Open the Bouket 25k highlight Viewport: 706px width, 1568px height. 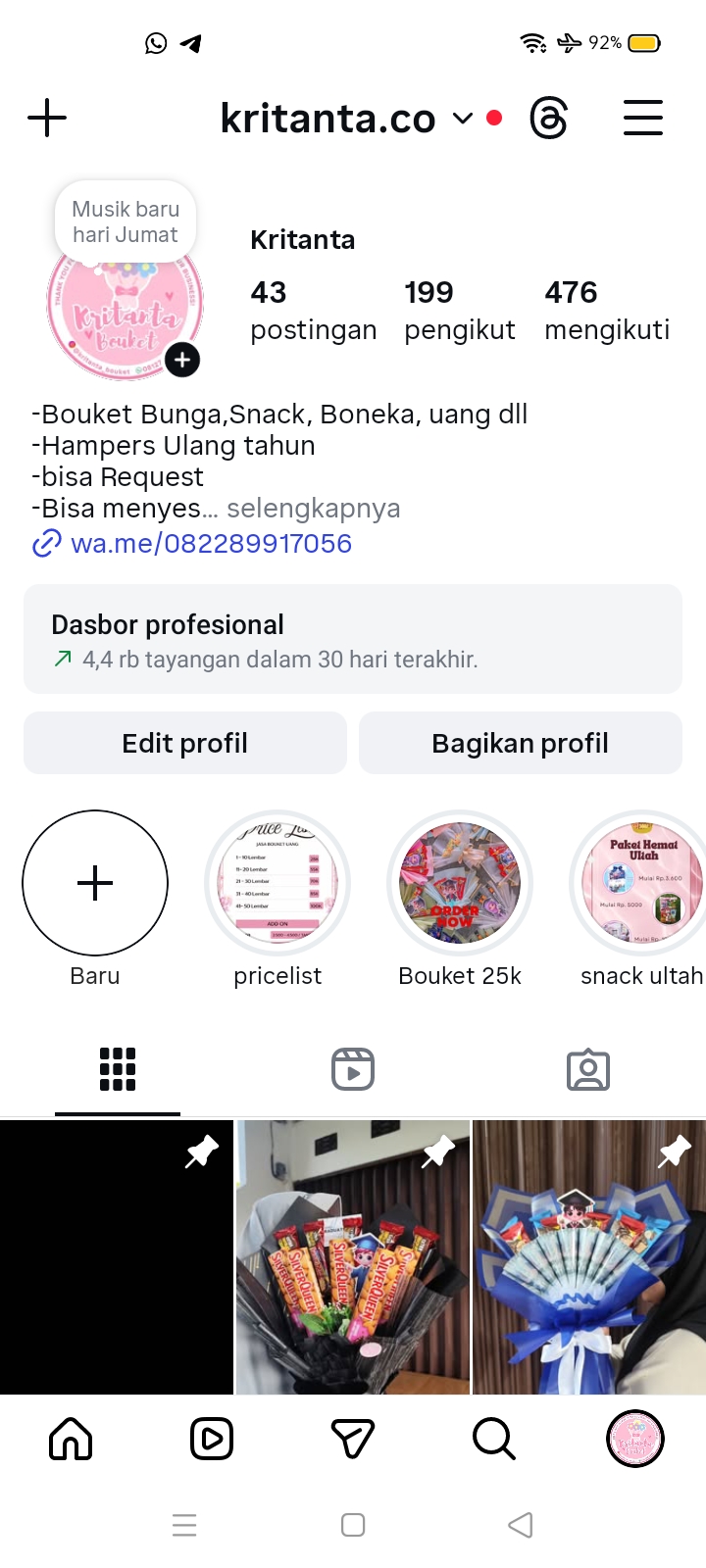click(460, 883)
